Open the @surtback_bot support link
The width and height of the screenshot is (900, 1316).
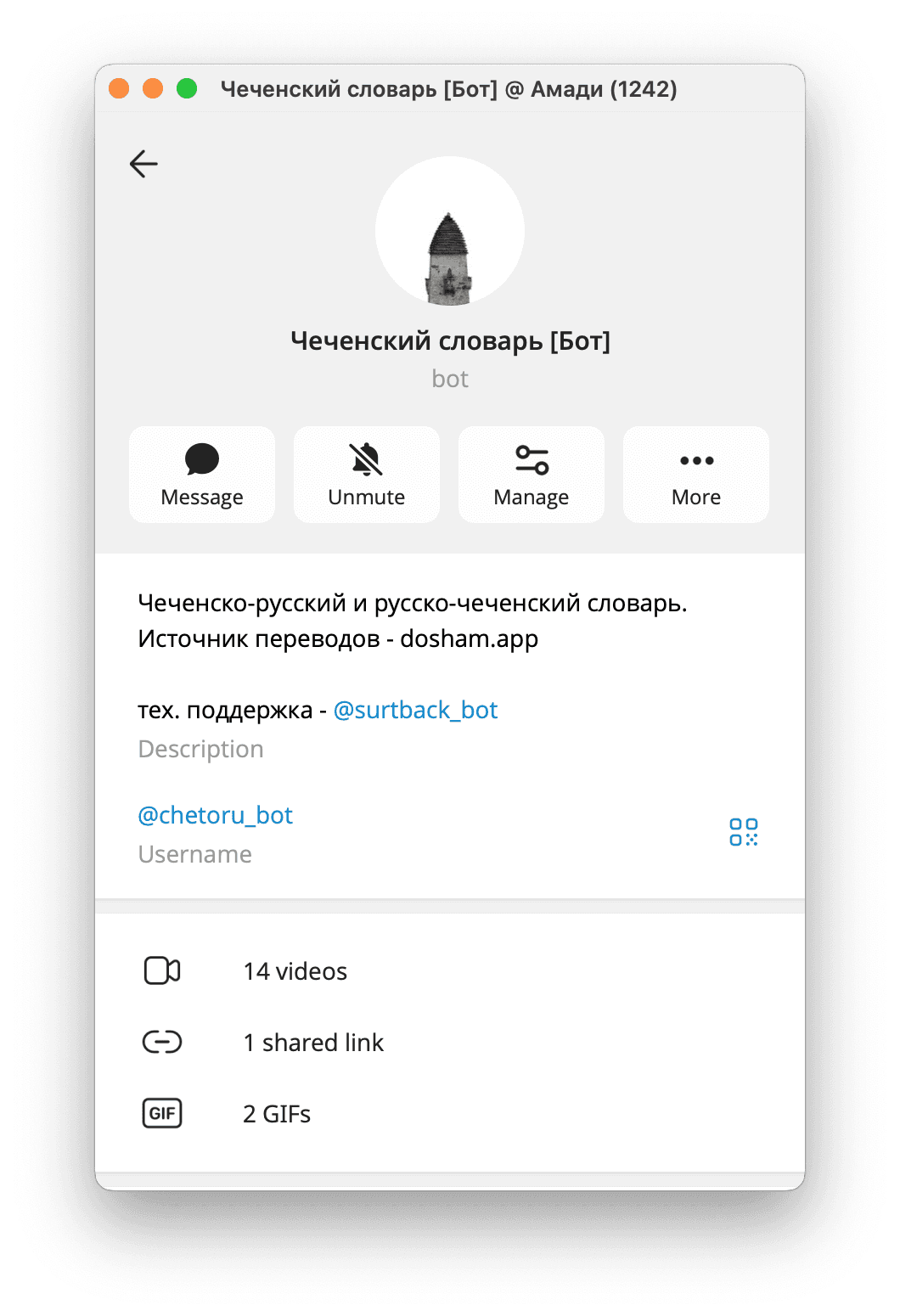tap(415, 710)
